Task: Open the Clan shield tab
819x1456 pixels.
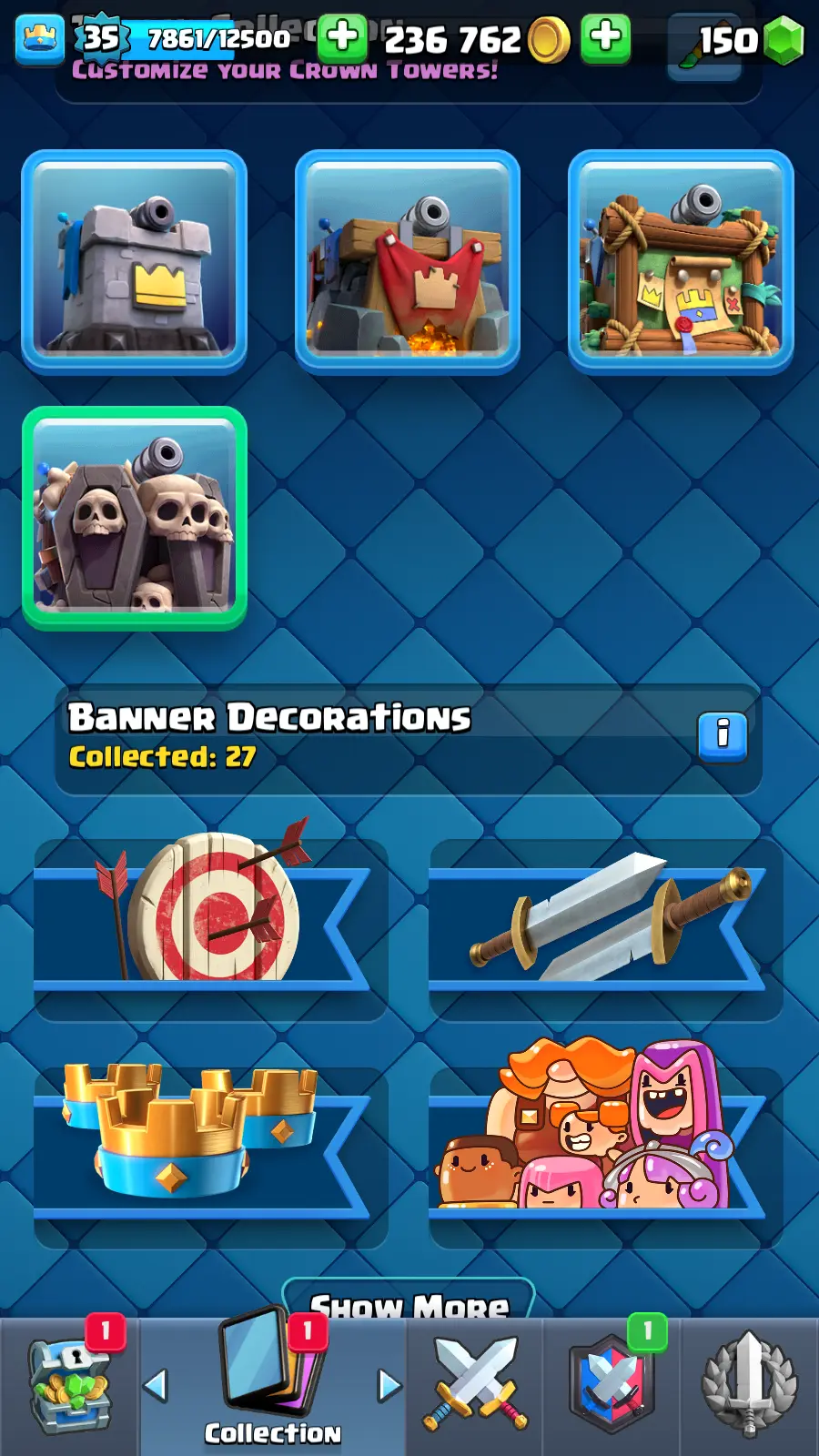Action: [612, 1385]
